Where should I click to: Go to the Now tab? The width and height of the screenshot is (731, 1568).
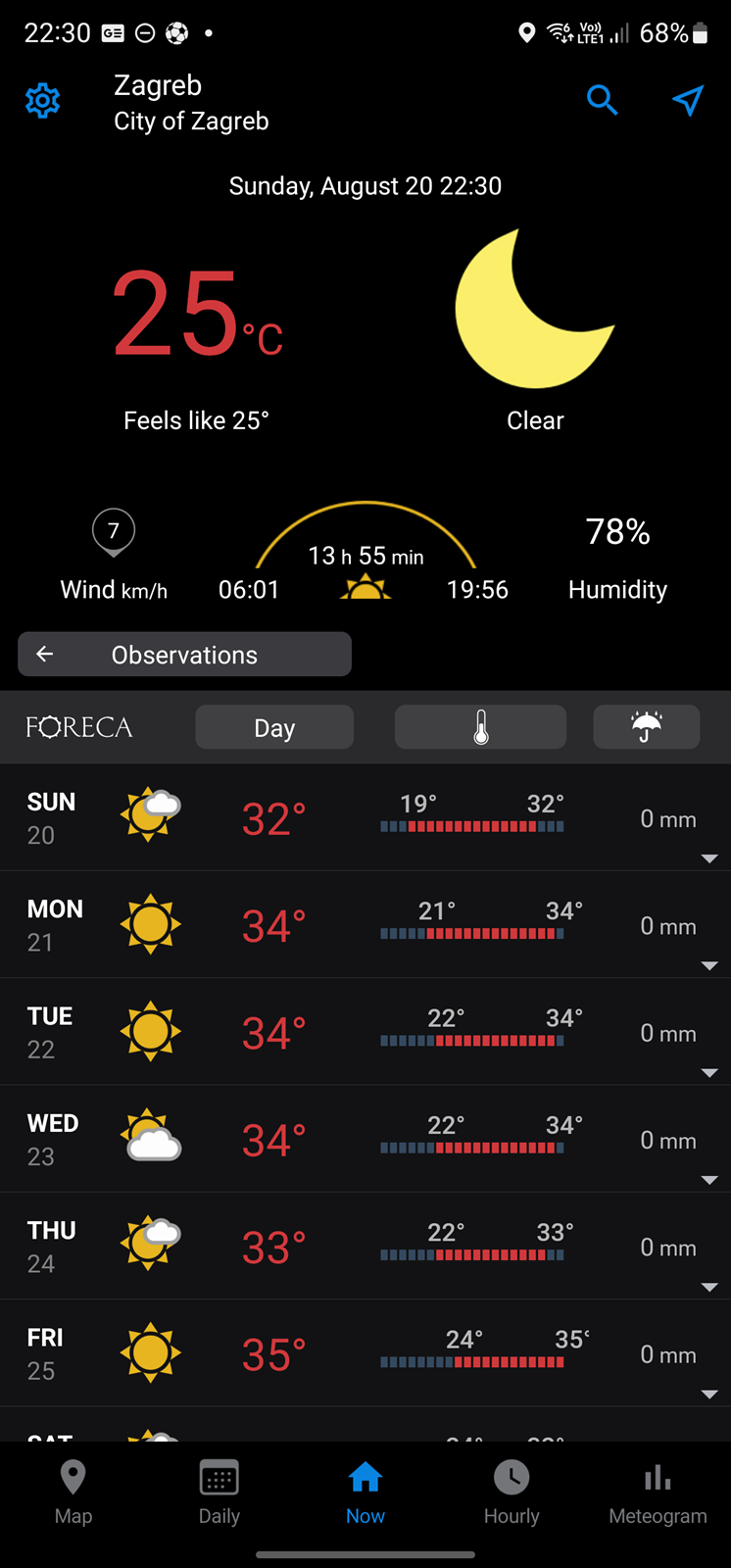point(365,1493)
